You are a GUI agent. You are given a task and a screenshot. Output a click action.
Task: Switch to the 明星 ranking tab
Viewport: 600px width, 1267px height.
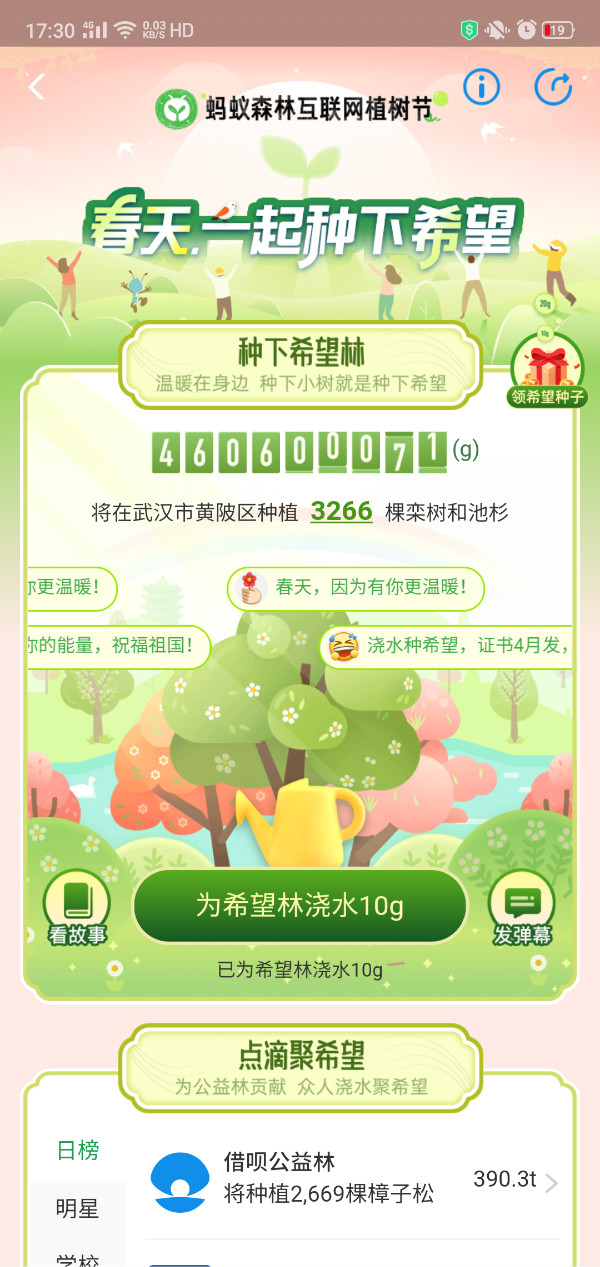point(78,1208)
